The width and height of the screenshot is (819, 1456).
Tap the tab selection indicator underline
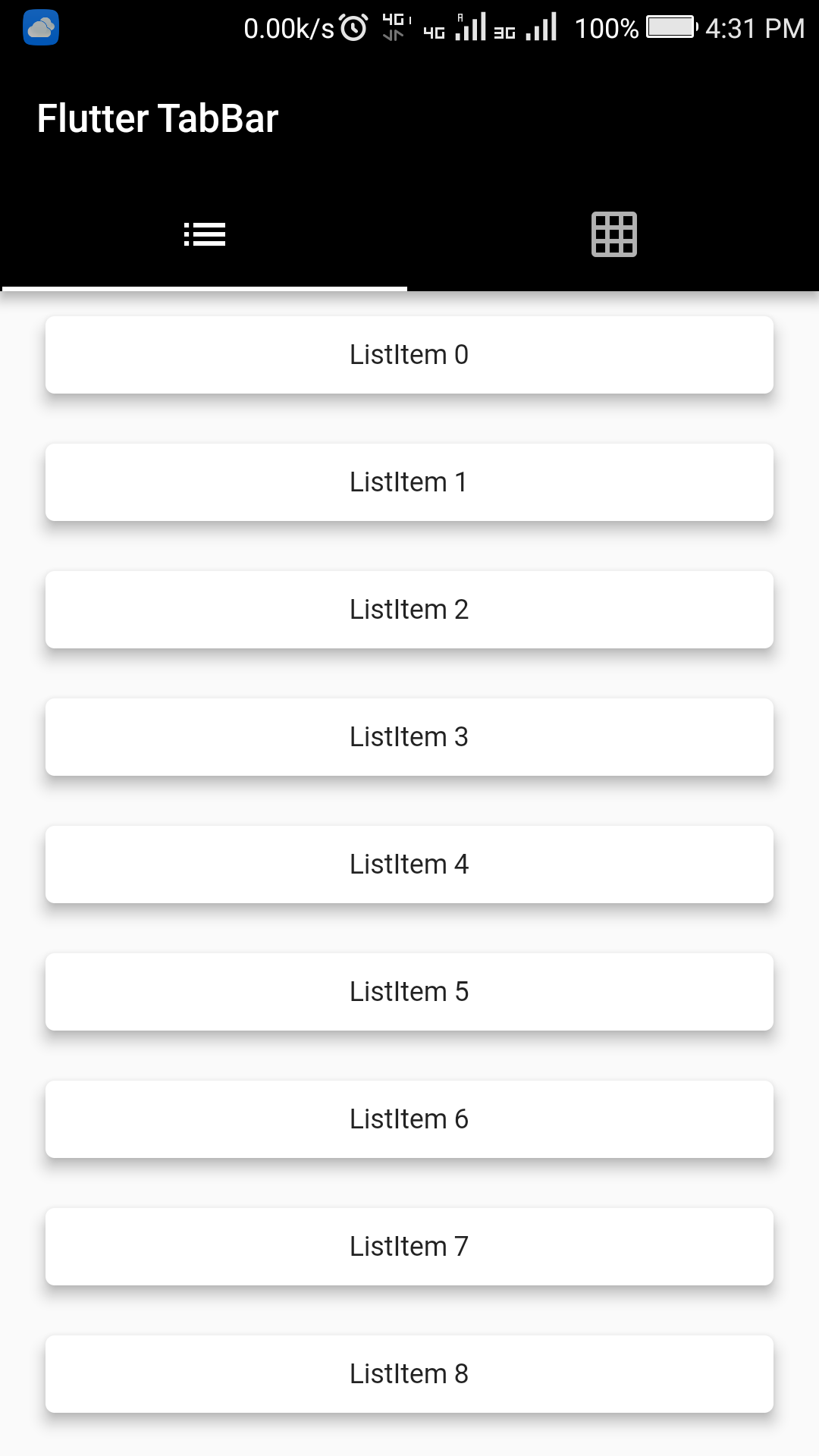(x=205, y=288)
